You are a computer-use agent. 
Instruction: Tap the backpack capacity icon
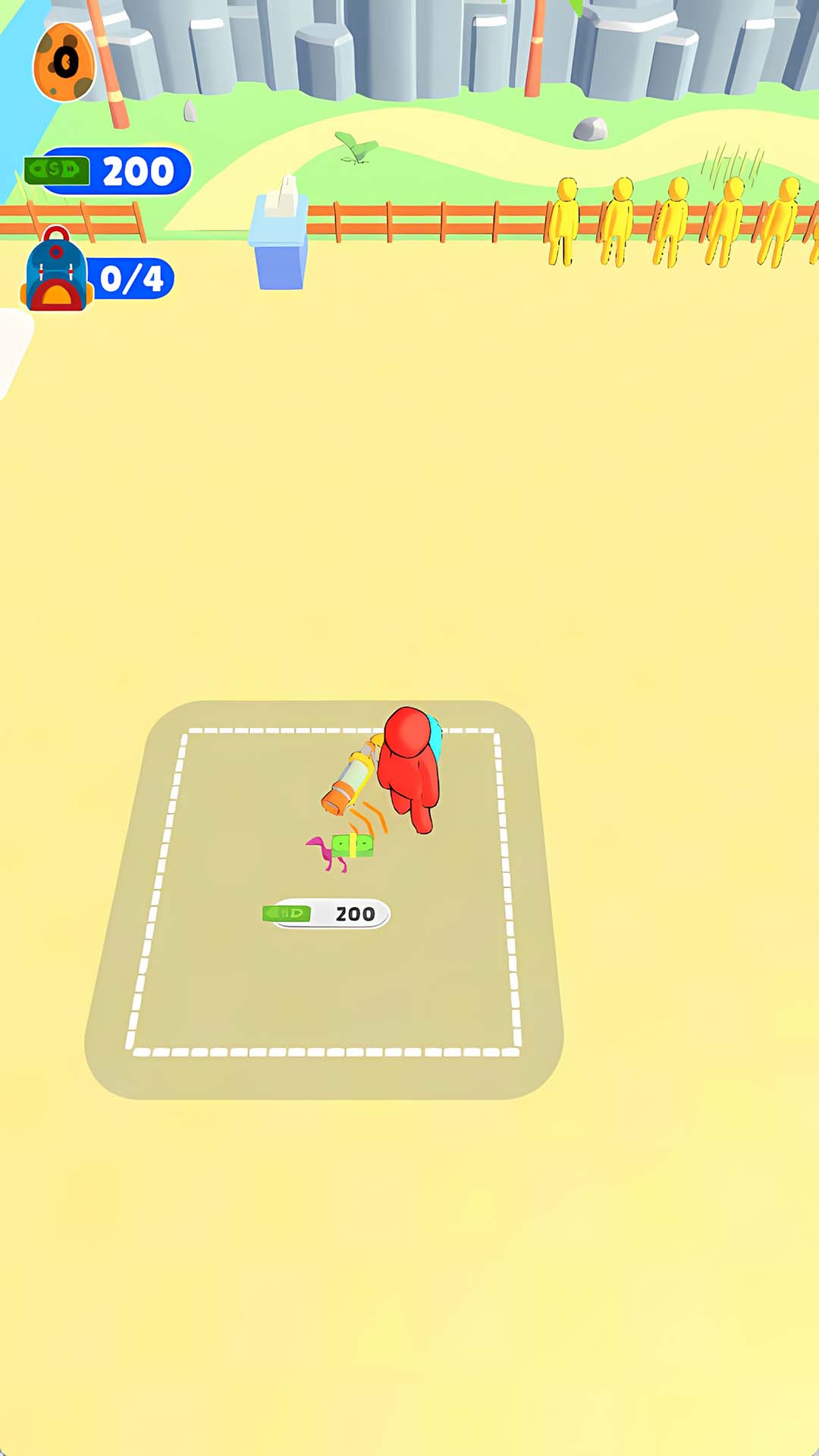coord(57,271)
